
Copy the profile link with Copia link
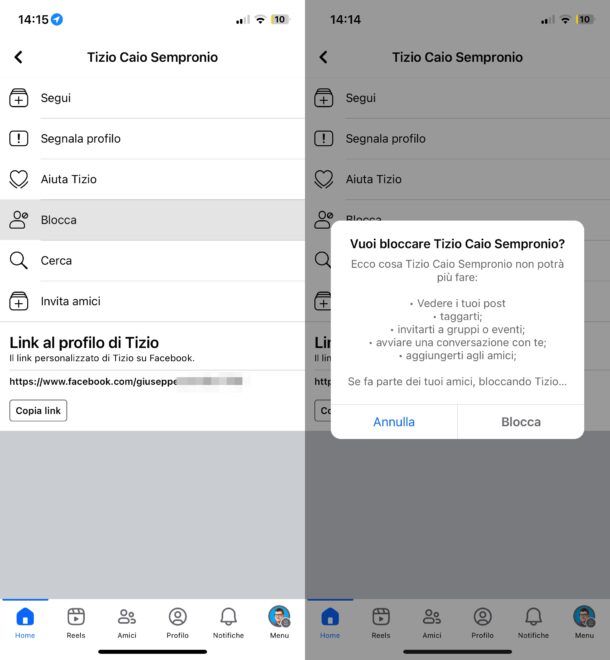38,411
